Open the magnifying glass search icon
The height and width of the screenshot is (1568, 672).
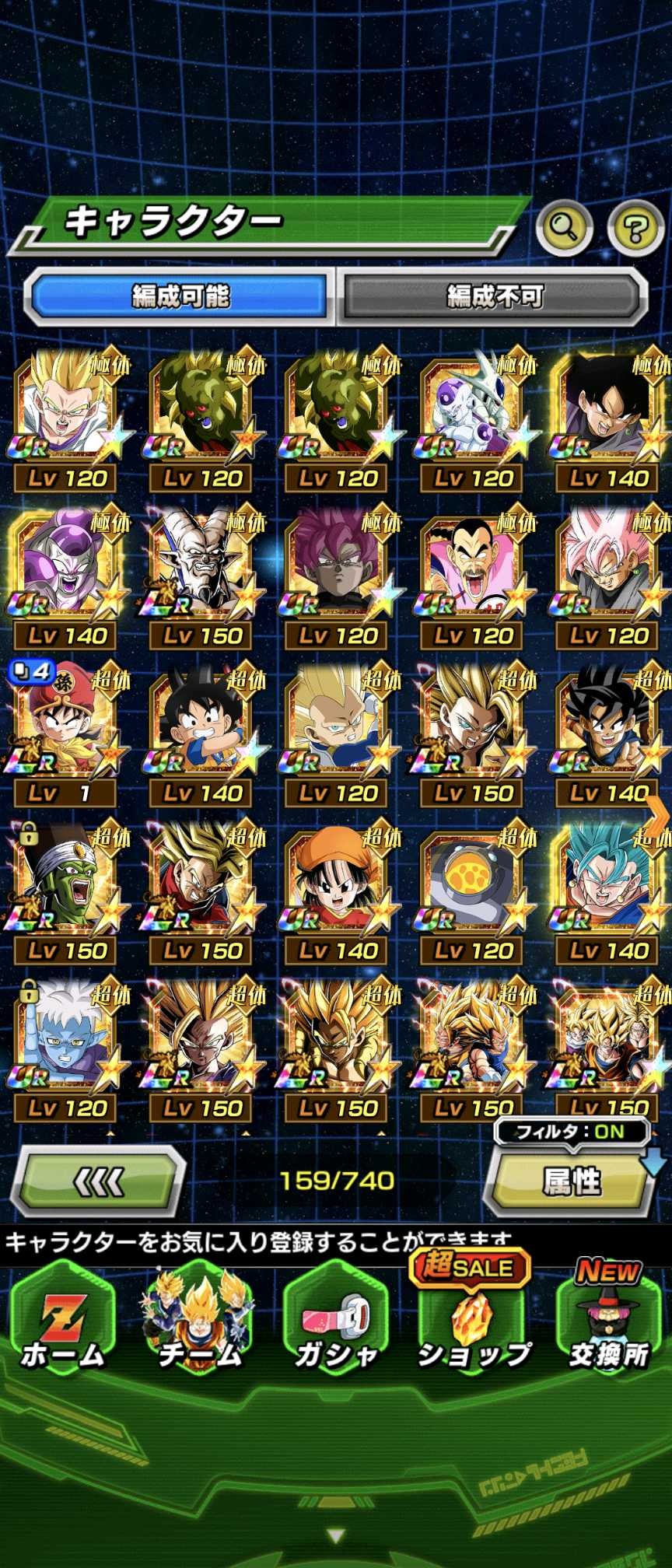[x=564, y=227]
